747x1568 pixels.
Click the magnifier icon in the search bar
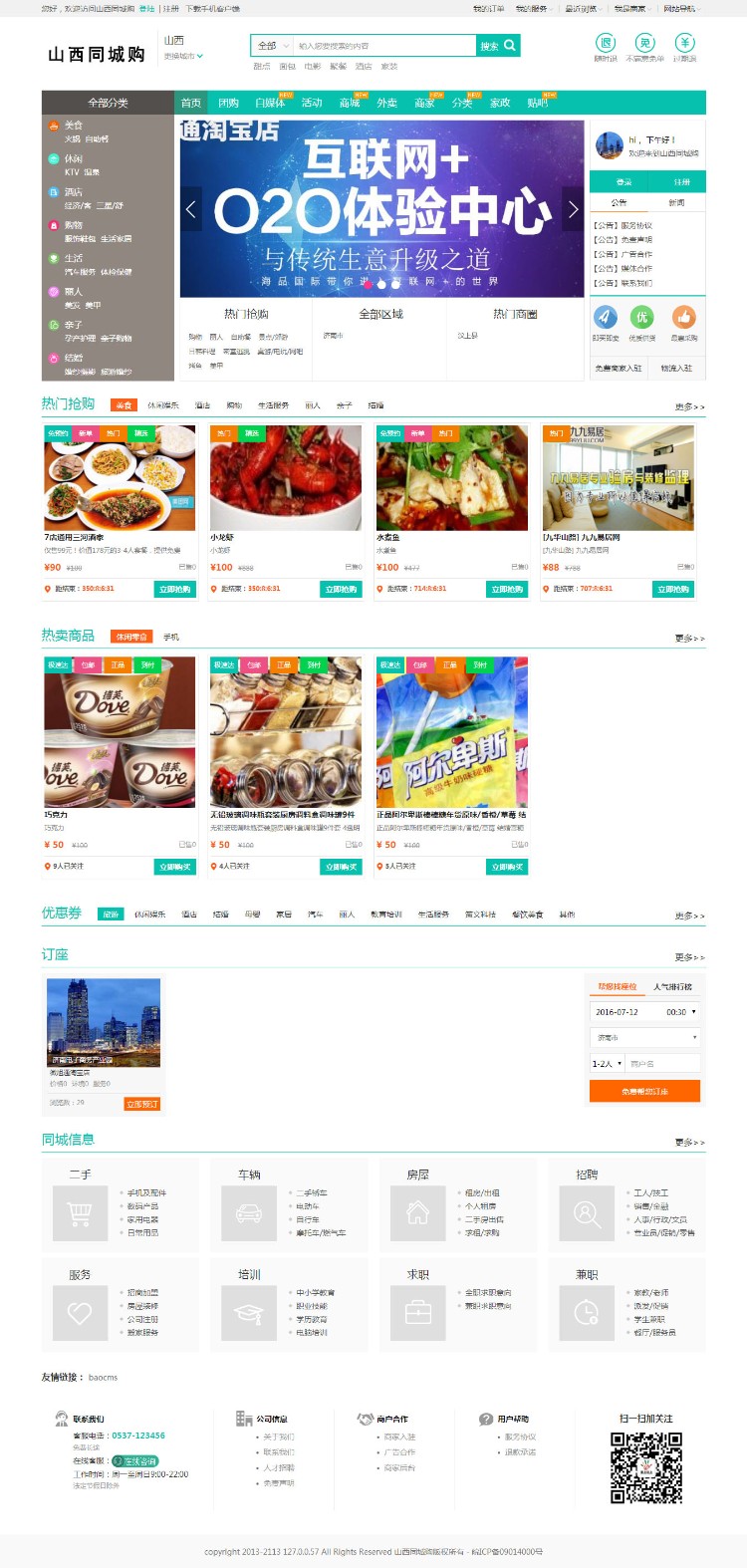click(x=508, y=46)
